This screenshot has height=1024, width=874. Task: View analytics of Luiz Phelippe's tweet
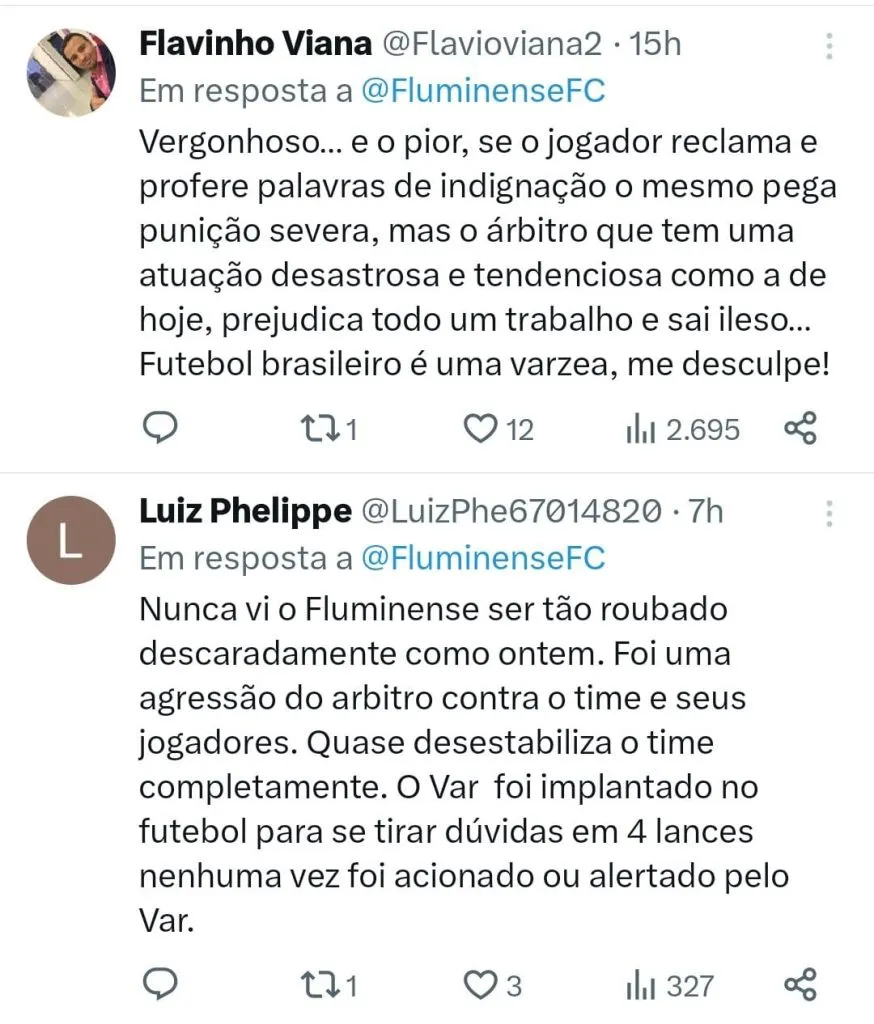(638, 985)
